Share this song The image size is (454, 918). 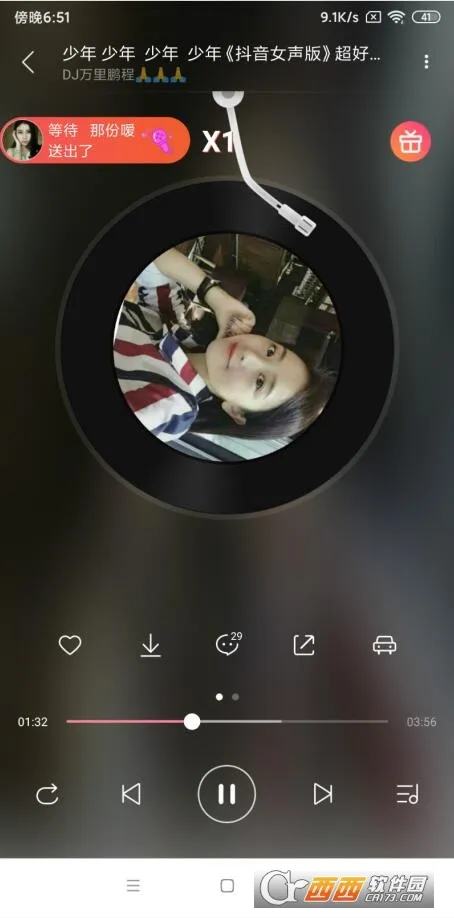coord(304,645)
